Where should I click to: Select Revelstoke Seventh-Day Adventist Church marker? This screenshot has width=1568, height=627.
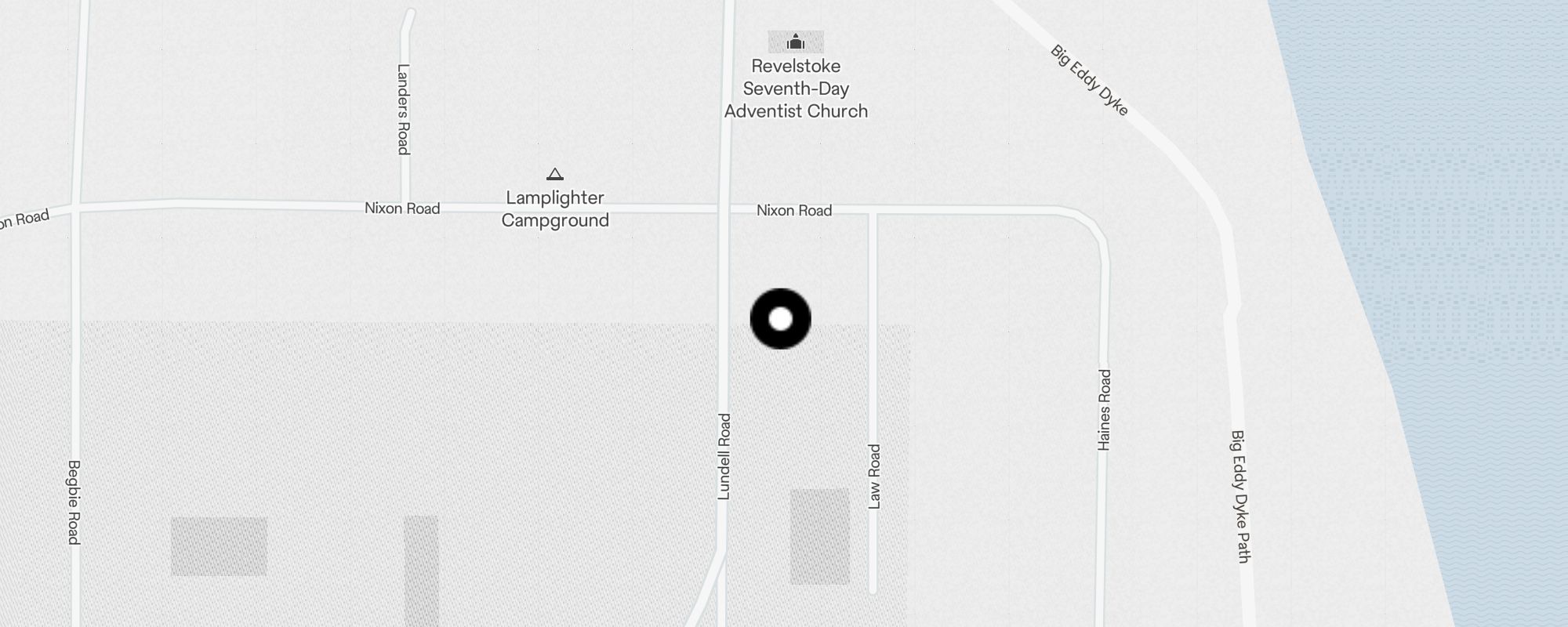pyautogui.click(x=796, y=42)
